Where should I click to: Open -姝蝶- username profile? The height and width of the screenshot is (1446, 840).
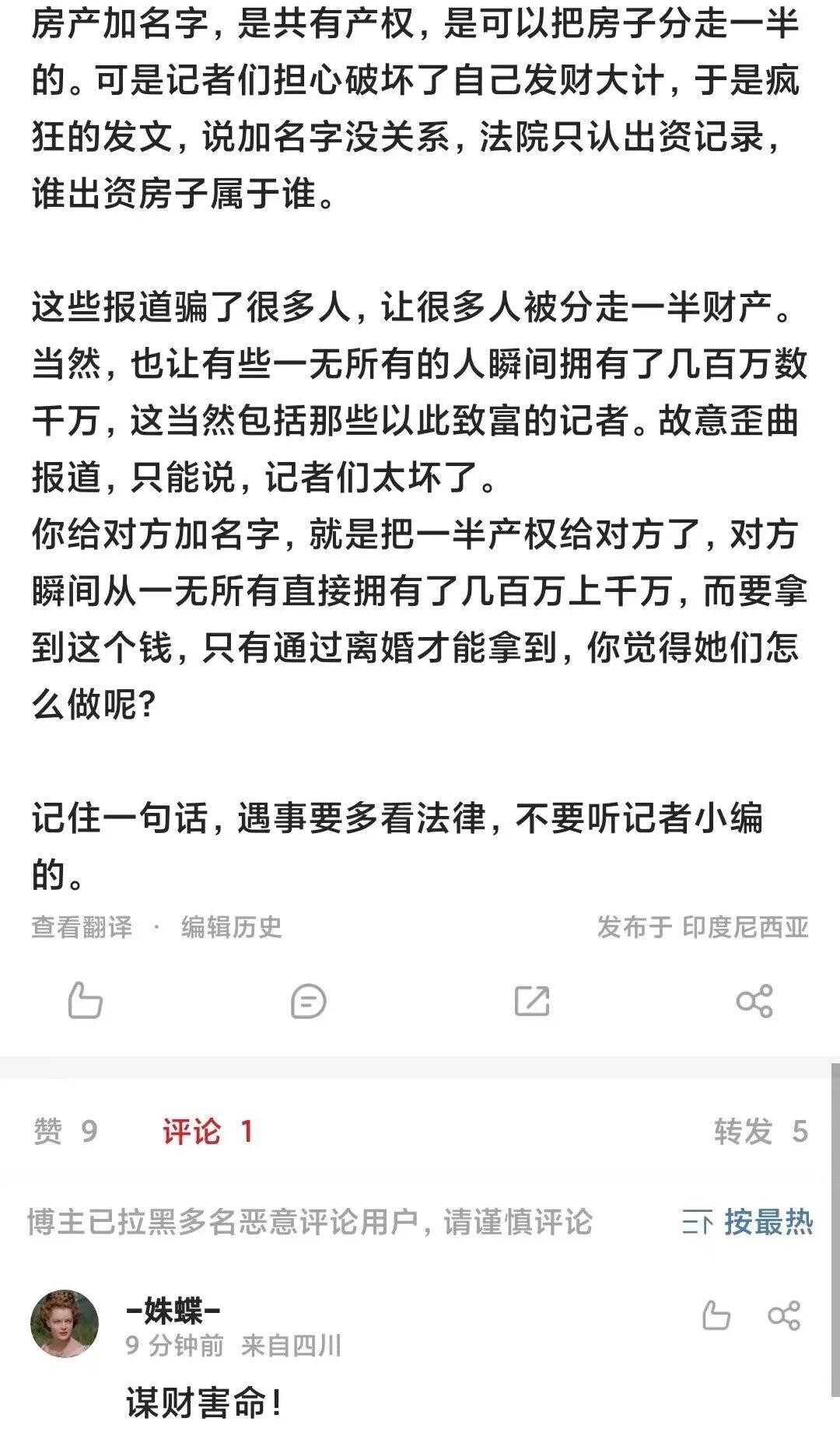[x=173, y=1311]
